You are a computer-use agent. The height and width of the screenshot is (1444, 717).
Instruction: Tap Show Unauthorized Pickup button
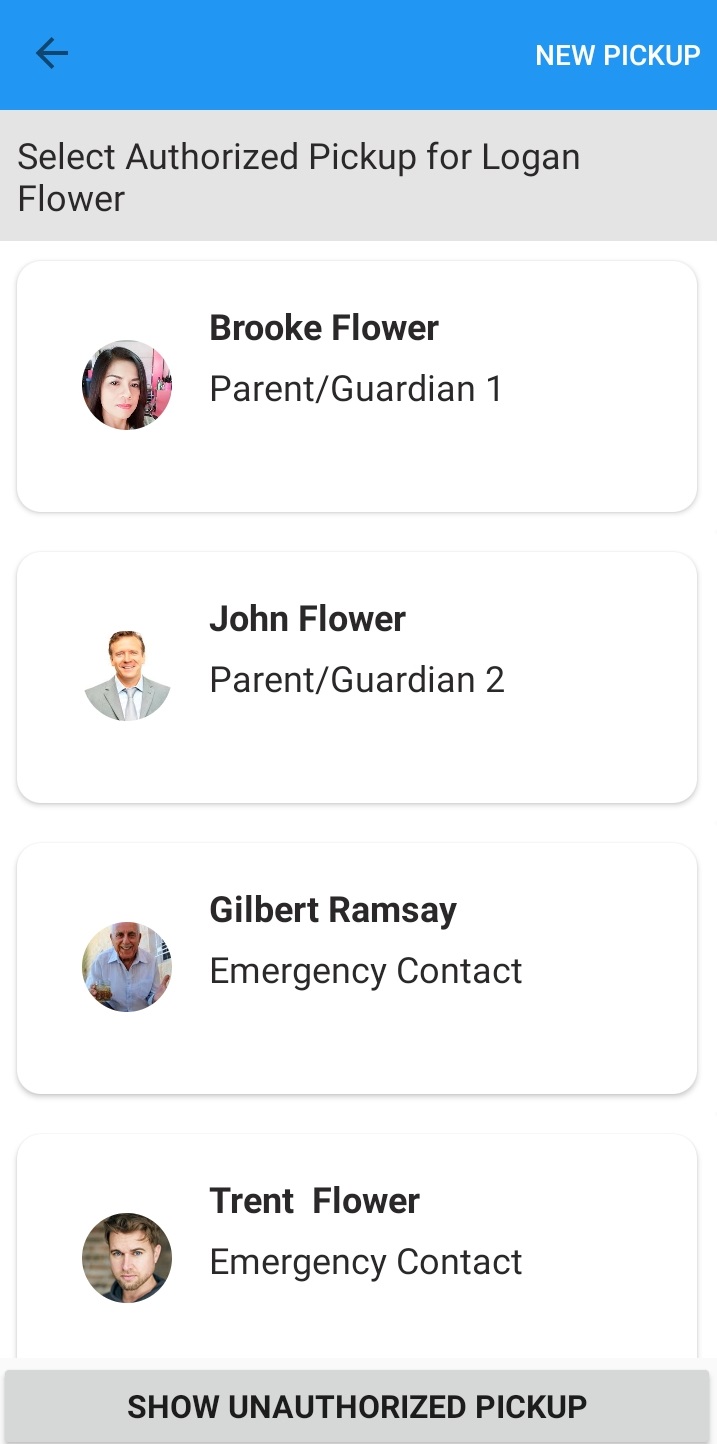357,1407
